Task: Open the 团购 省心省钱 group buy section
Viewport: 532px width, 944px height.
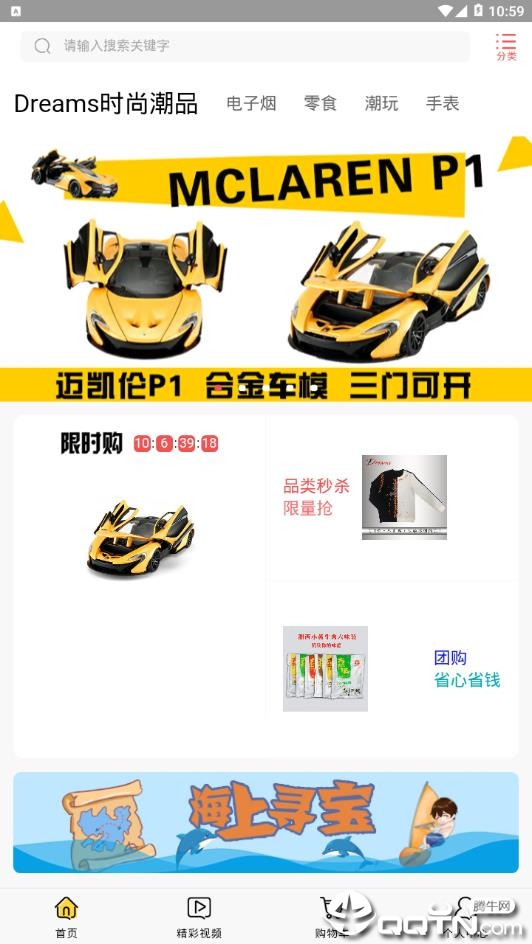Action: pyautogui.click(x=394, y=668)
